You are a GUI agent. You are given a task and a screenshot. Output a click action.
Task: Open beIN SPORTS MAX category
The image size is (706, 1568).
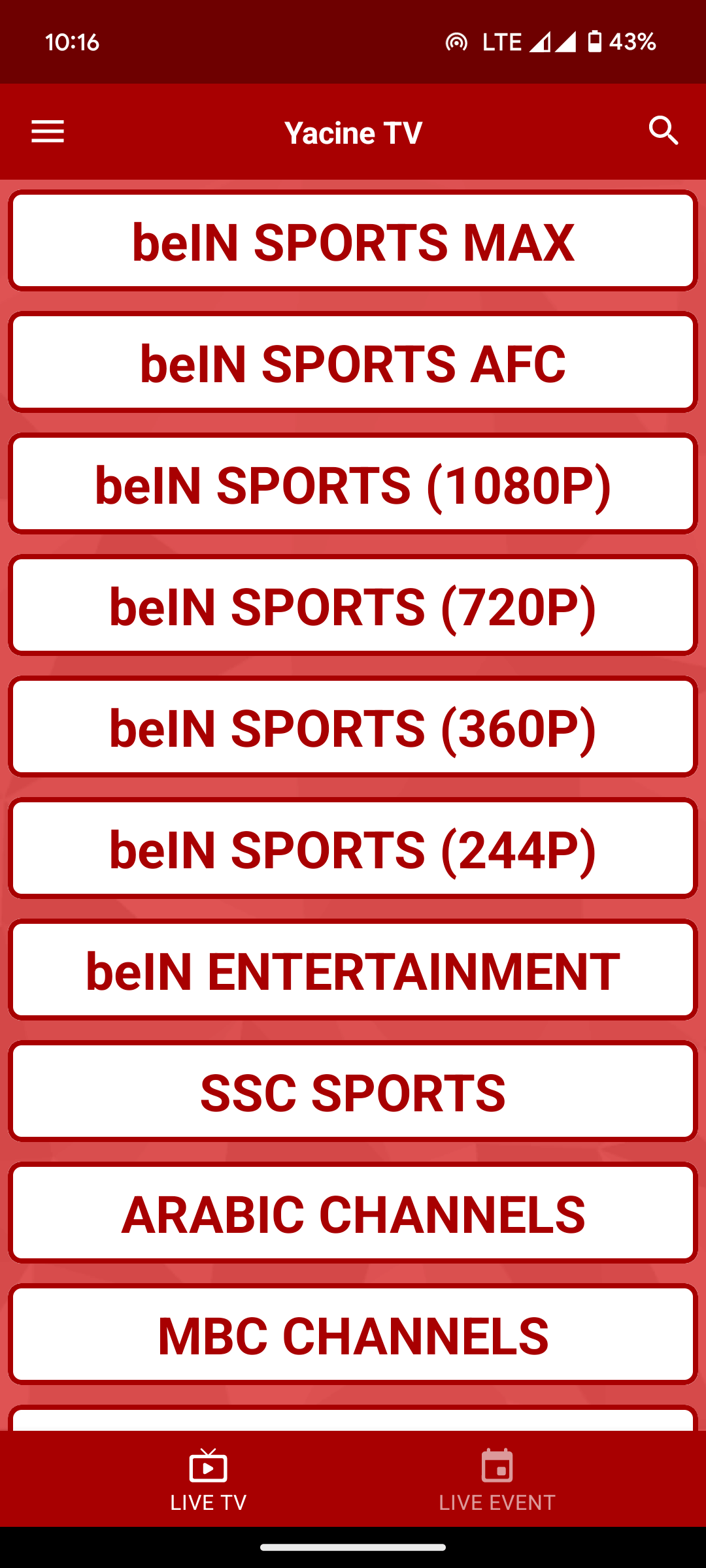[353, 241]
